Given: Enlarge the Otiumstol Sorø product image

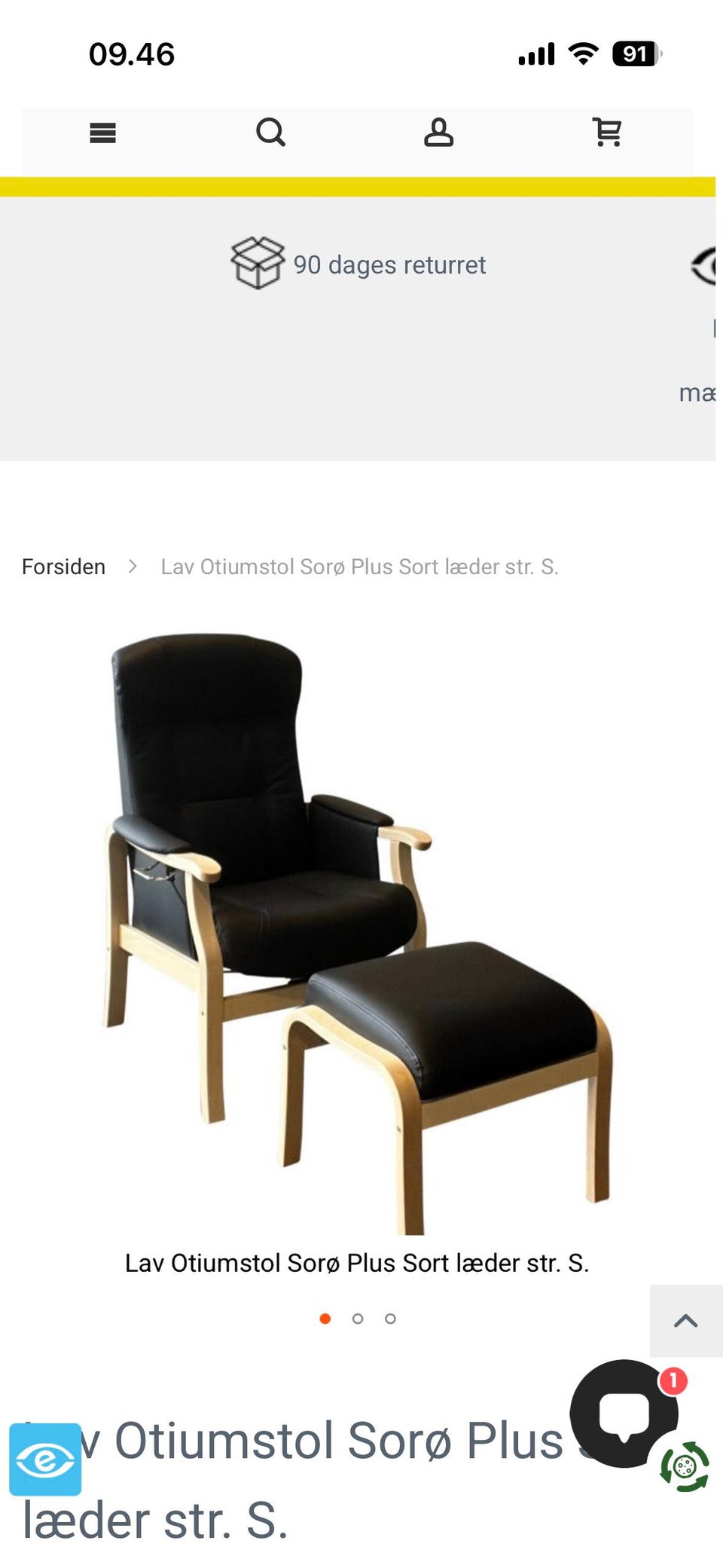Looking at the screenshot, I should coord(357,934).
